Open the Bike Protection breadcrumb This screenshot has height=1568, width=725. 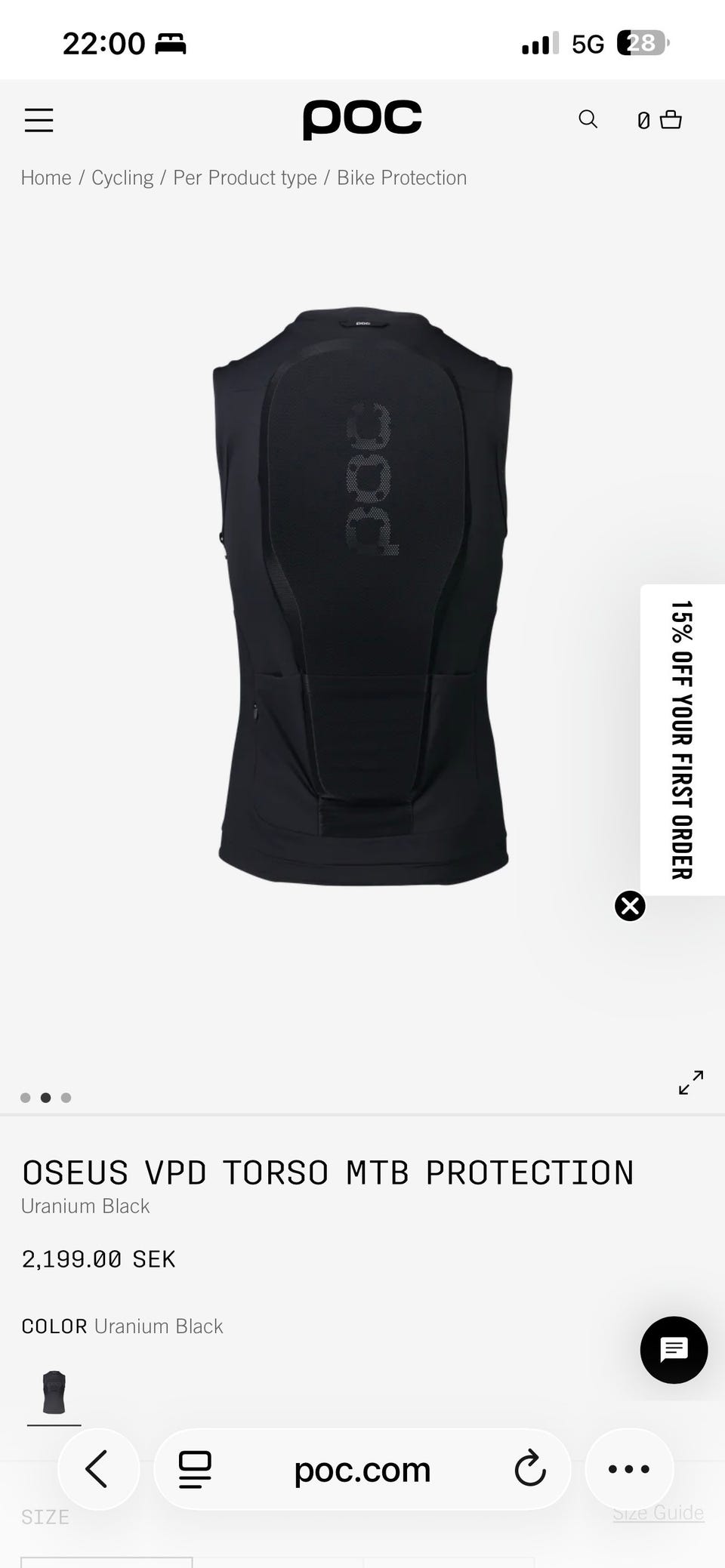402,177
